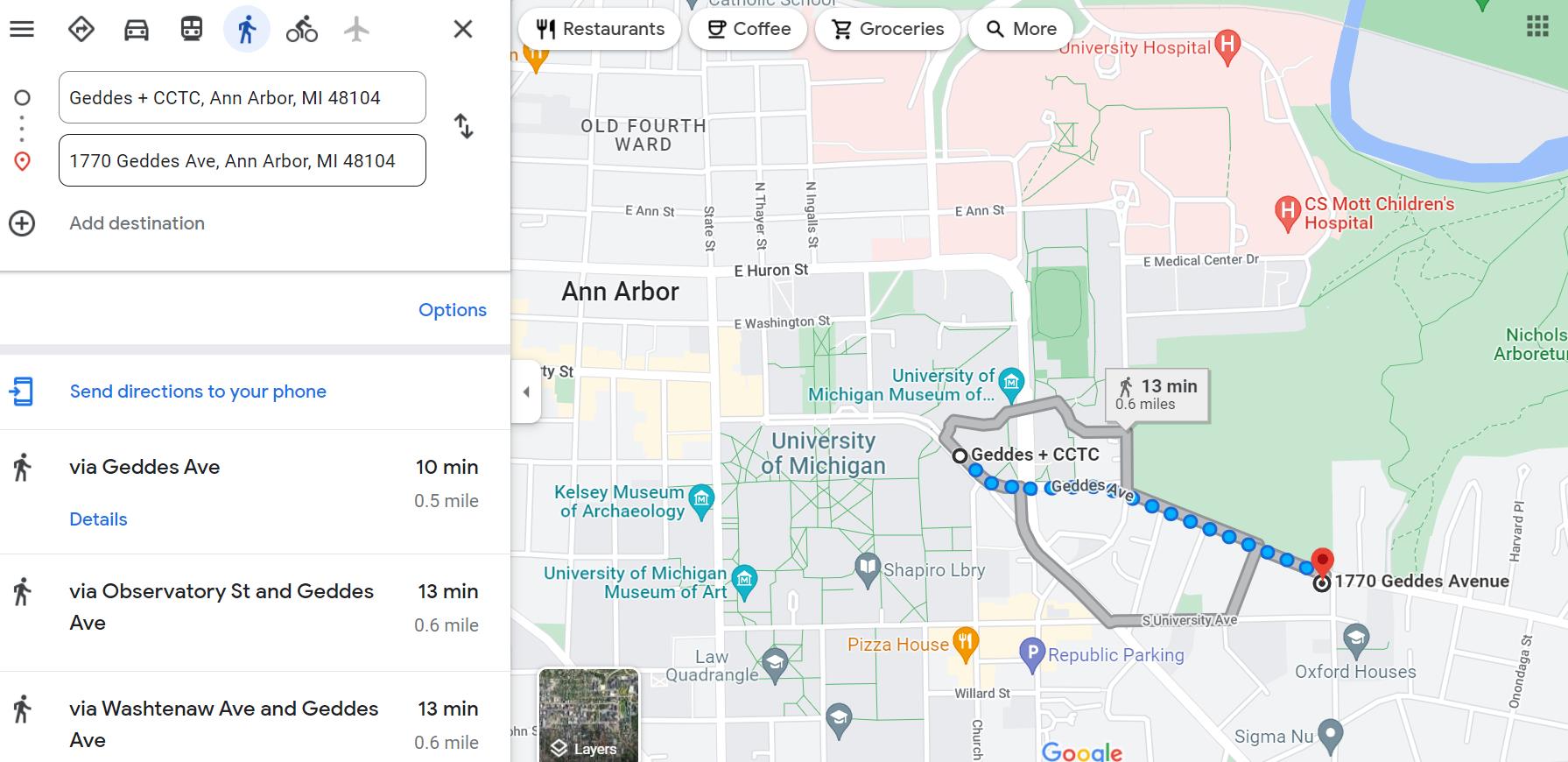Edit the Geddes + CCTC starting point
The image size is (1568, 762).
pos(242,97)
